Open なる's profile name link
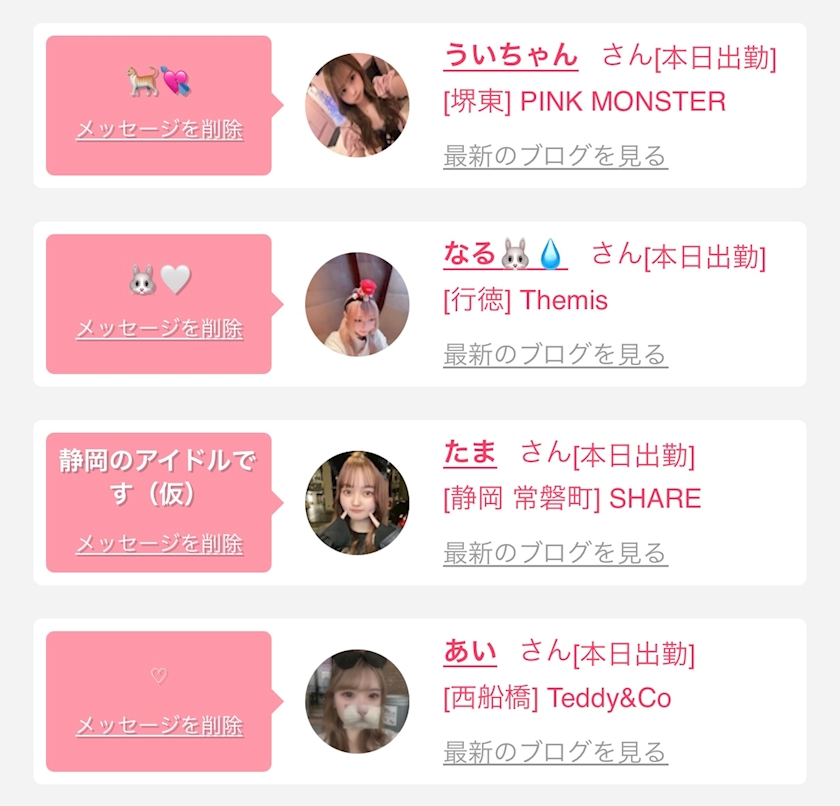840x806 pixels. 505,254
